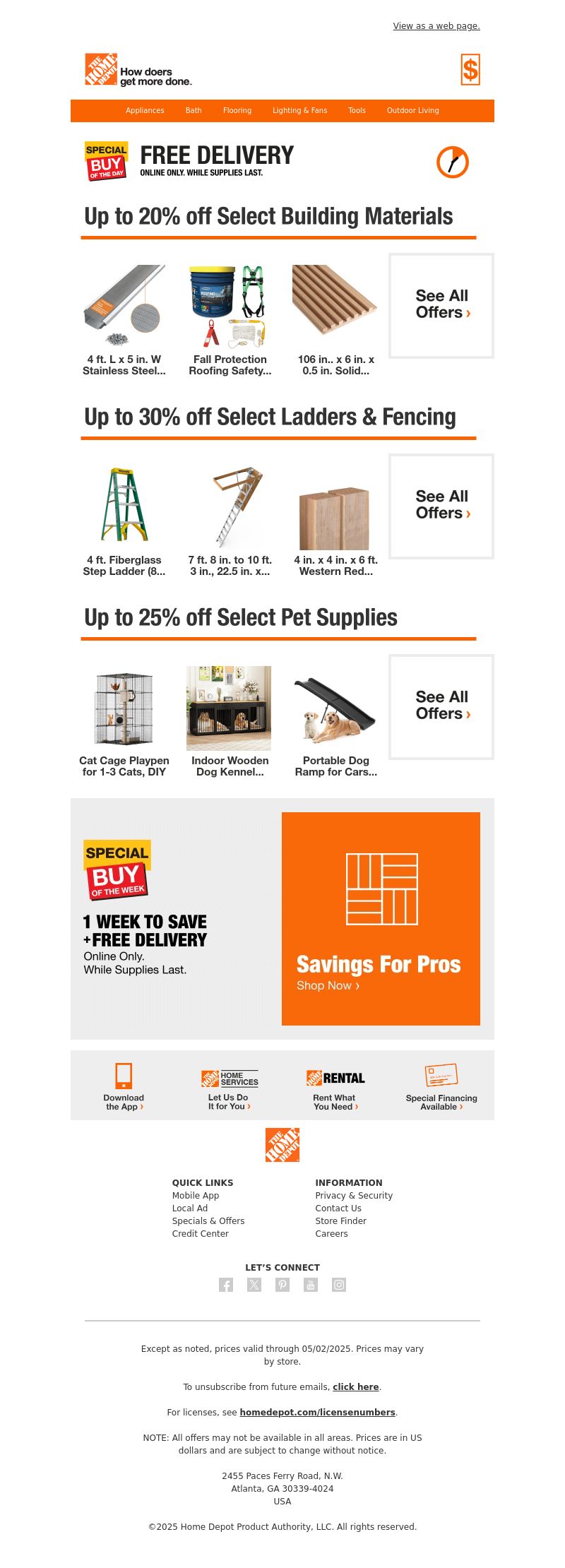See All Offers for Ladders & Fencing
Image resolution: width=565 pixels, height=1568 pixels.
[441, 506]
